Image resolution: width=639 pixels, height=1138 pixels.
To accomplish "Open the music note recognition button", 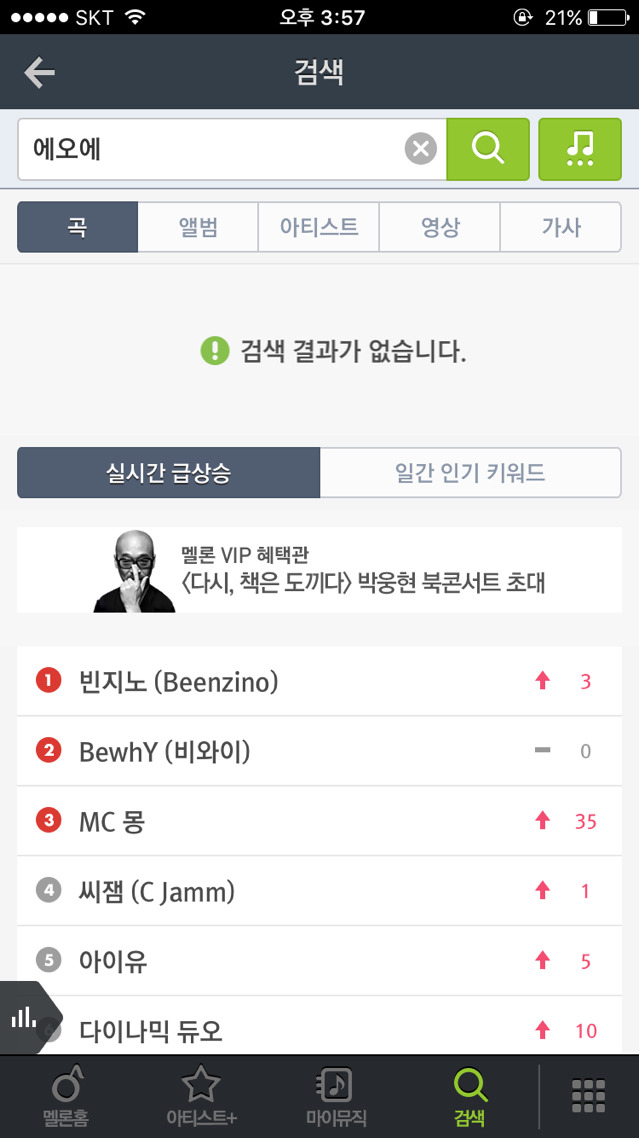I will (x=580, y=149).
